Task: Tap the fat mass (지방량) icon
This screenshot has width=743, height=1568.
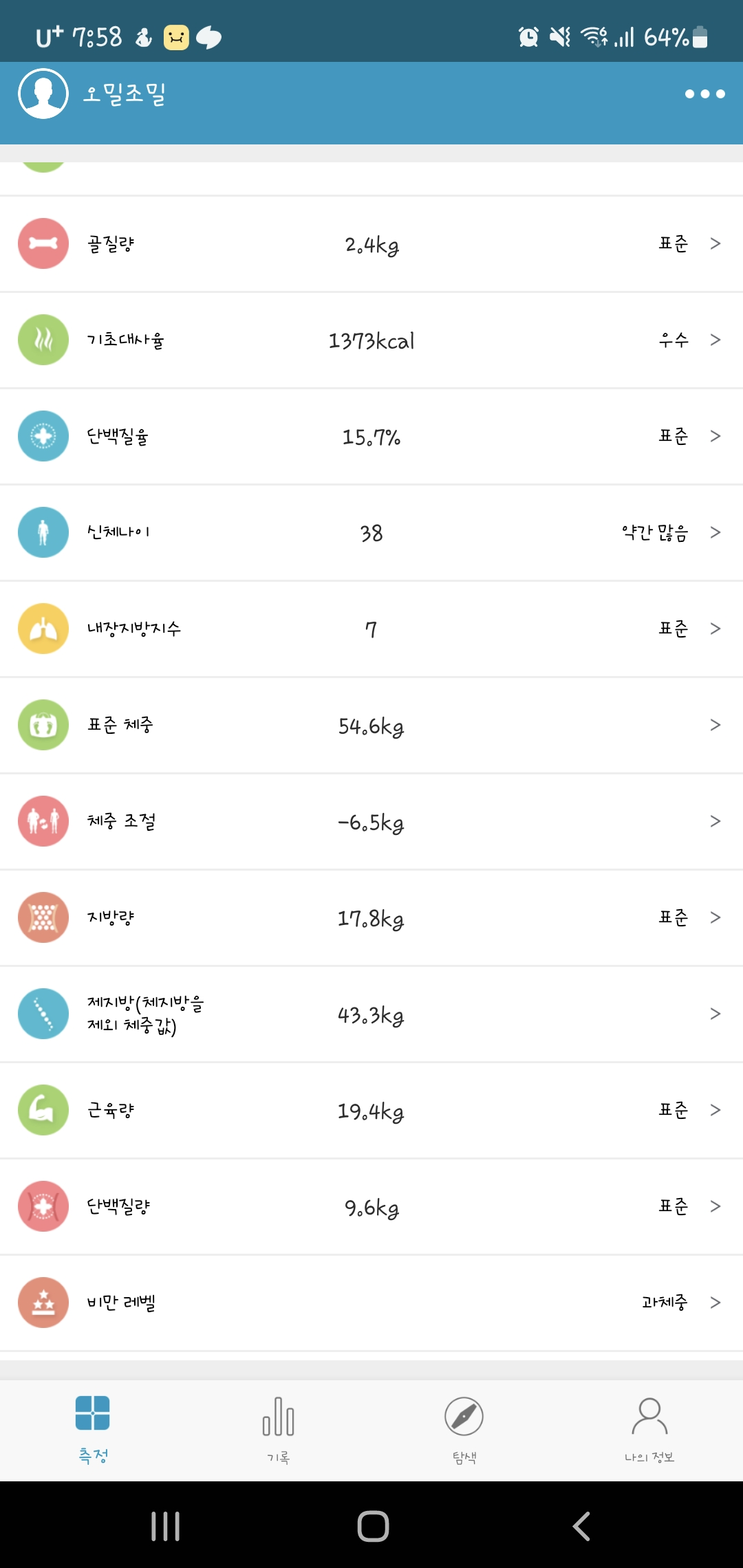Action: point(43,917)
